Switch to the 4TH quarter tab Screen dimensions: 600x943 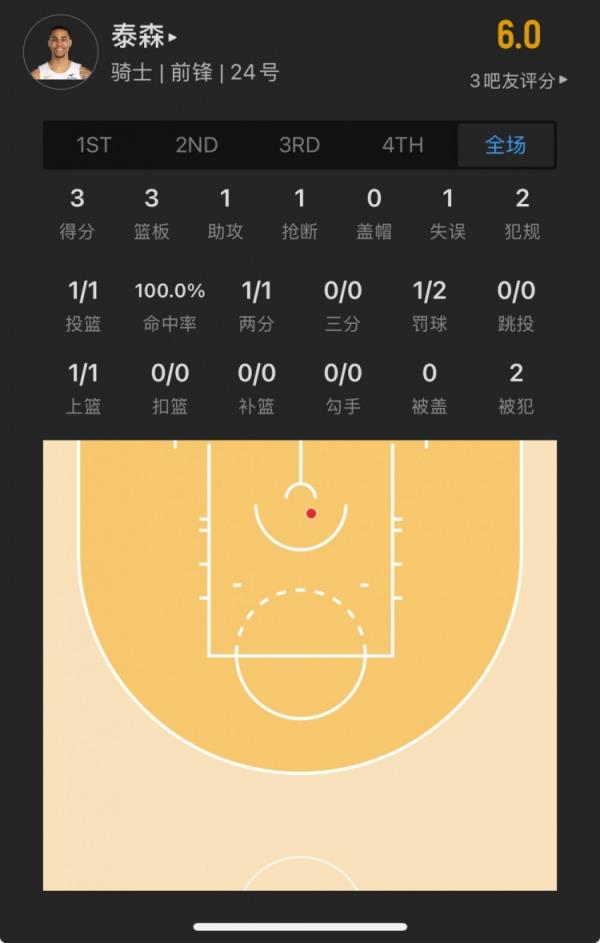pyautogui.click(x=403, y=145)
